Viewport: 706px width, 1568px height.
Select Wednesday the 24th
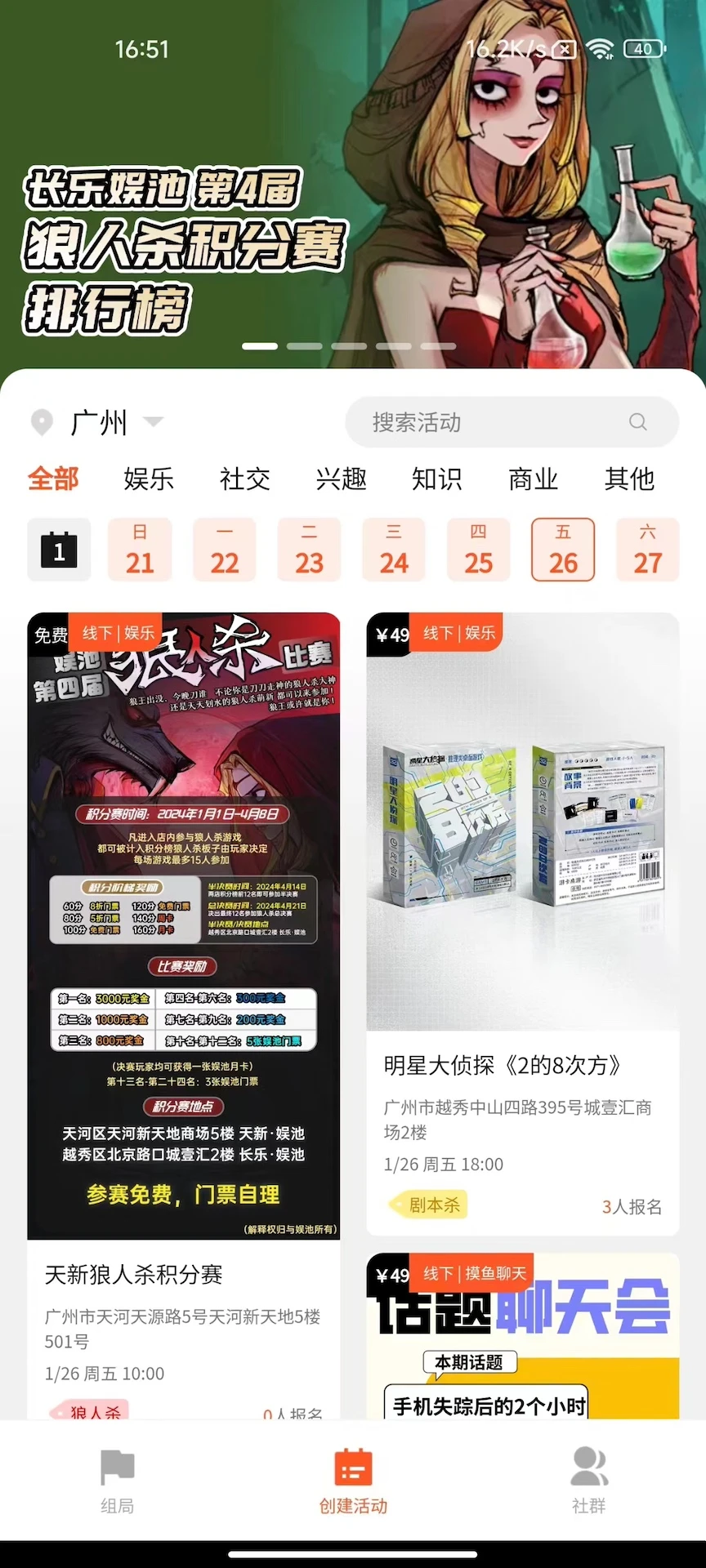pyautogui.click(x=394, y=550)
